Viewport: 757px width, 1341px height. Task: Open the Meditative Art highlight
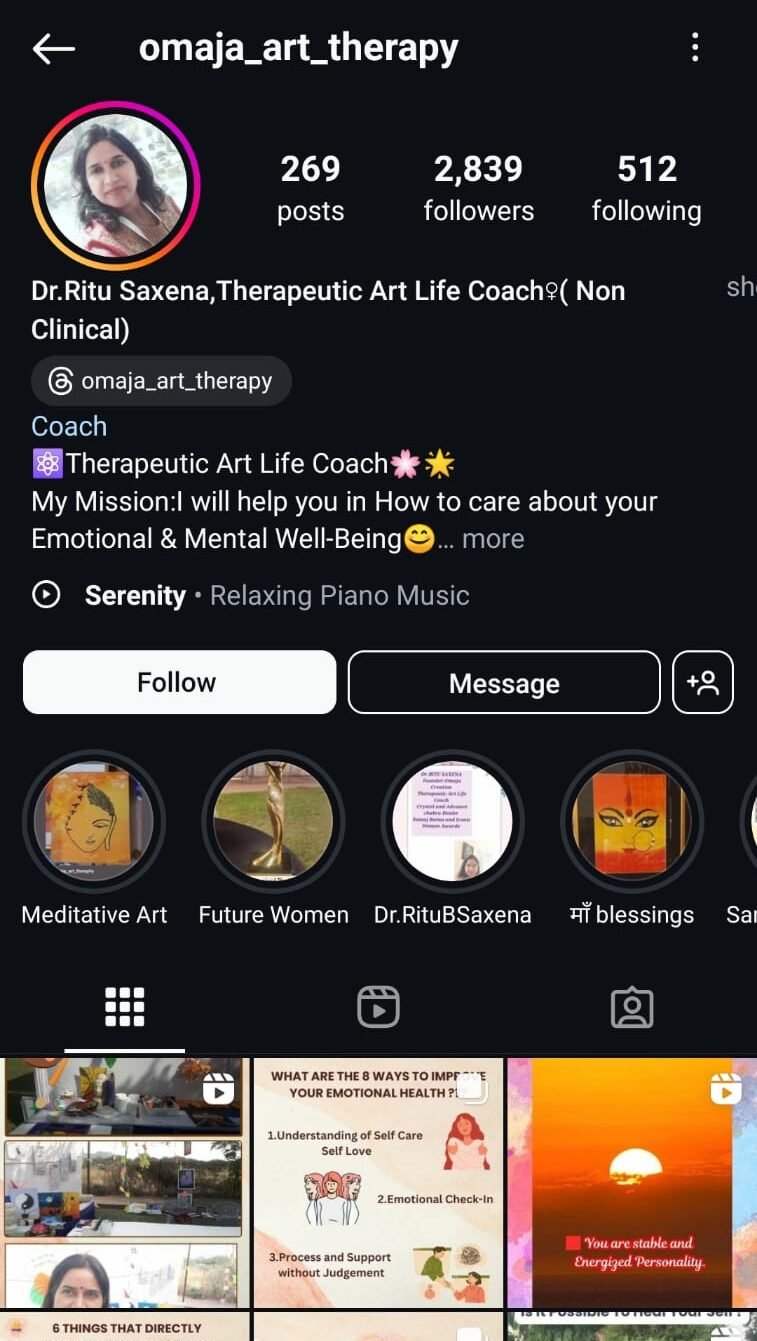tap(94, 822)
